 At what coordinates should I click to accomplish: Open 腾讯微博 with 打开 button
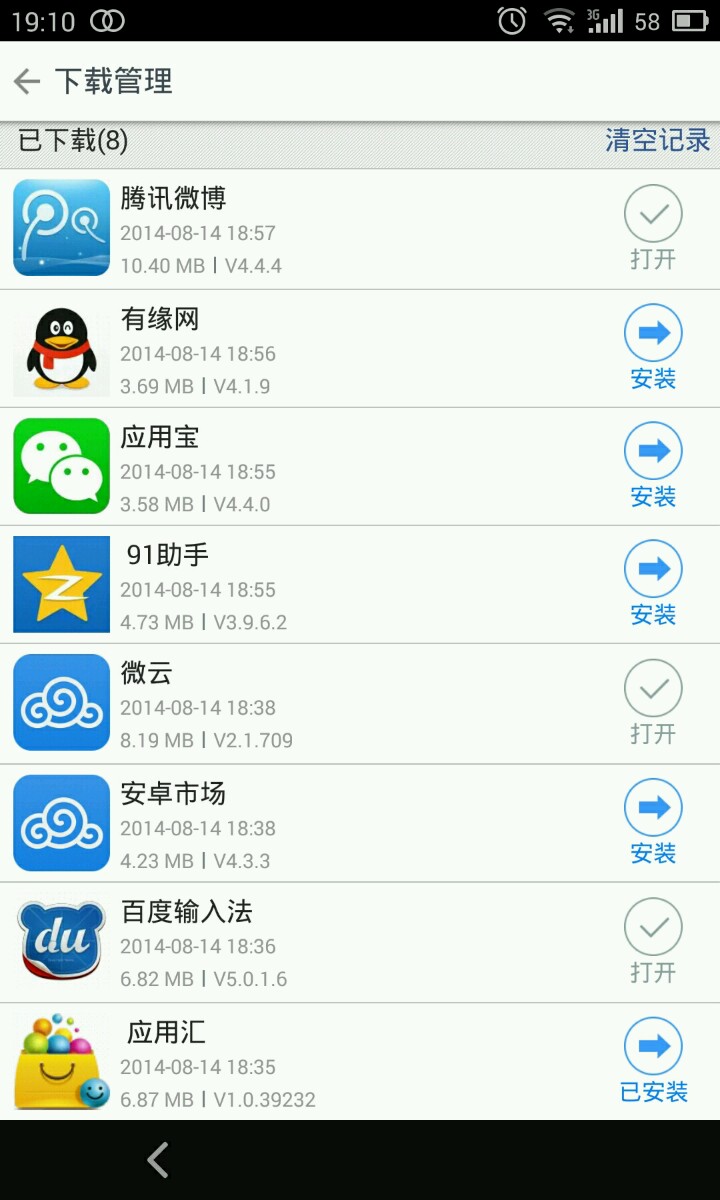coord(653,227)
